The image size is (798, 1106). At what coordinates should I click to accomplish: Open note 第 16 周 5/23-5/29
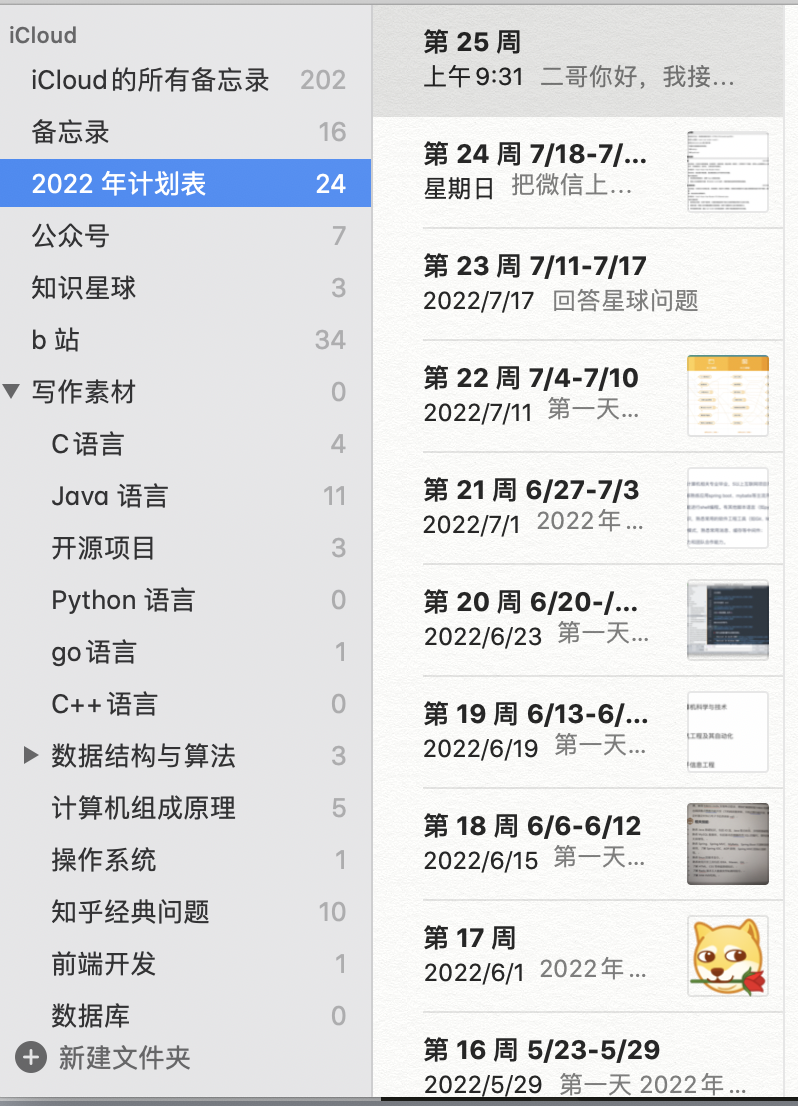pyautogui.click(x=560, y=1066)
